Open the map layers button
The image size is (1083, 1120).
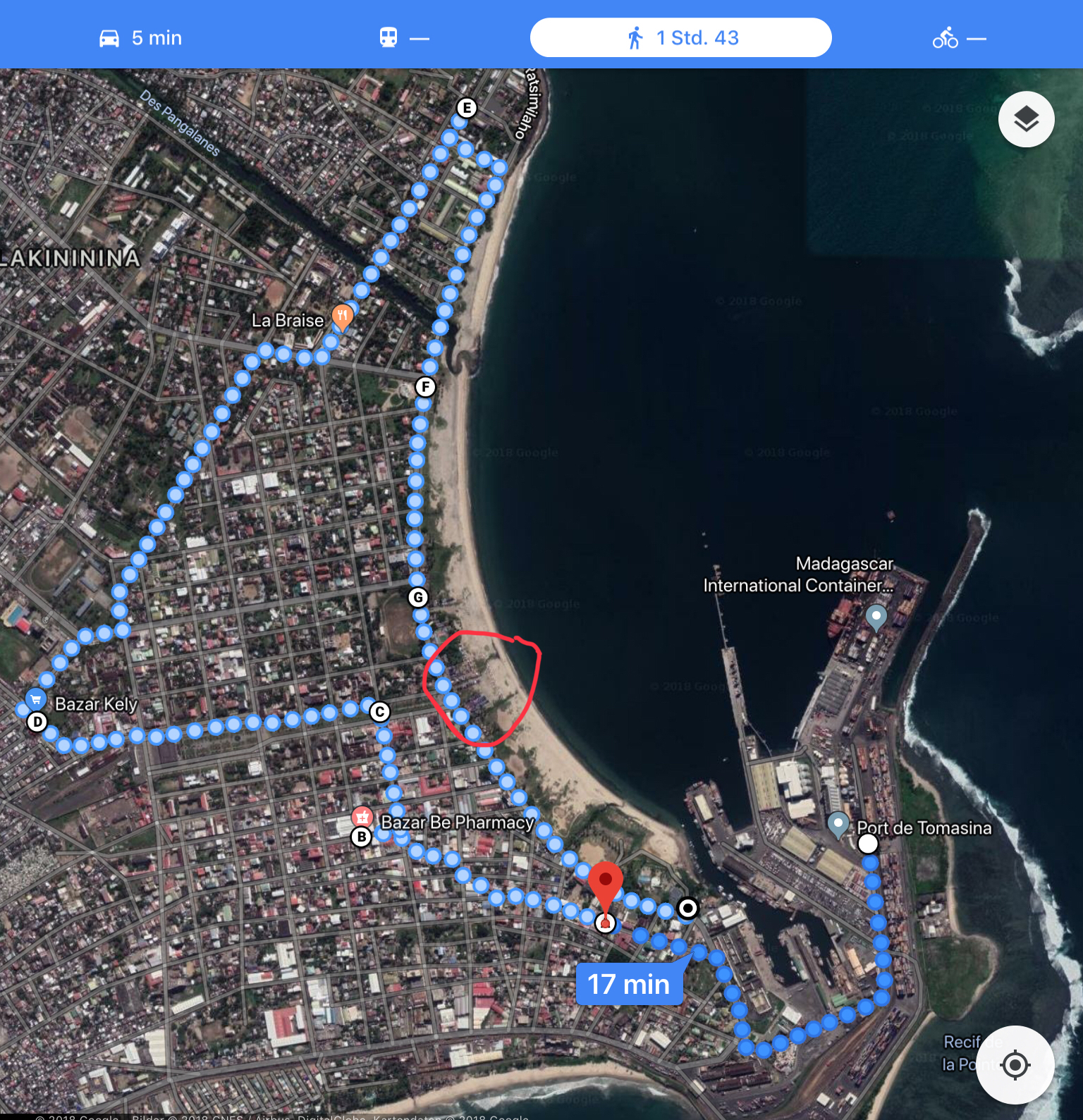tap(1026, 119)
